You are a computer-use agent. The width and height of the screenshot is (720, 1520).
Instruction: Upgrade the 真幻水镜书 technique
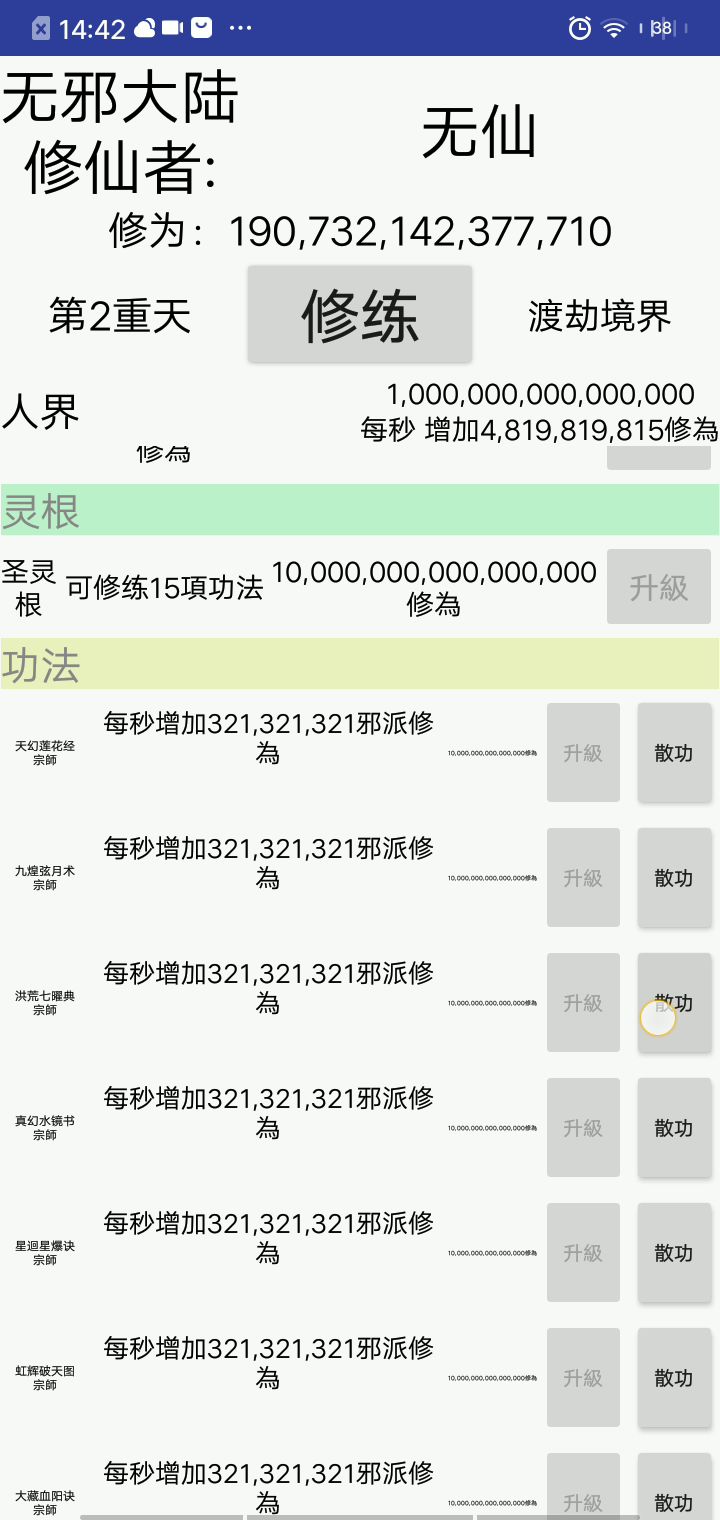coord(583,1127)
